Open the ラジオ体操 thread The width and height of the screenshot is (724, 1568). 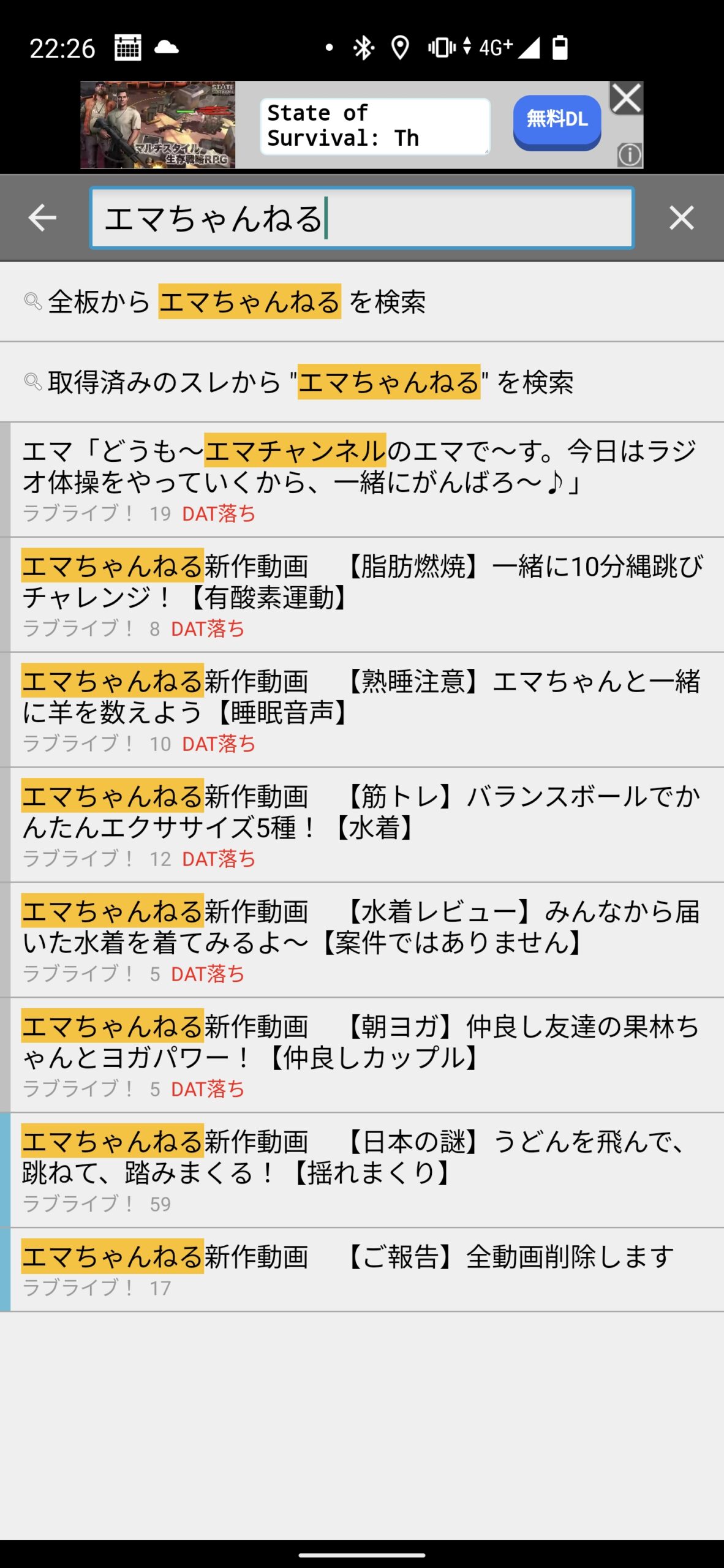pyautogui.click(x=362, y=480)
